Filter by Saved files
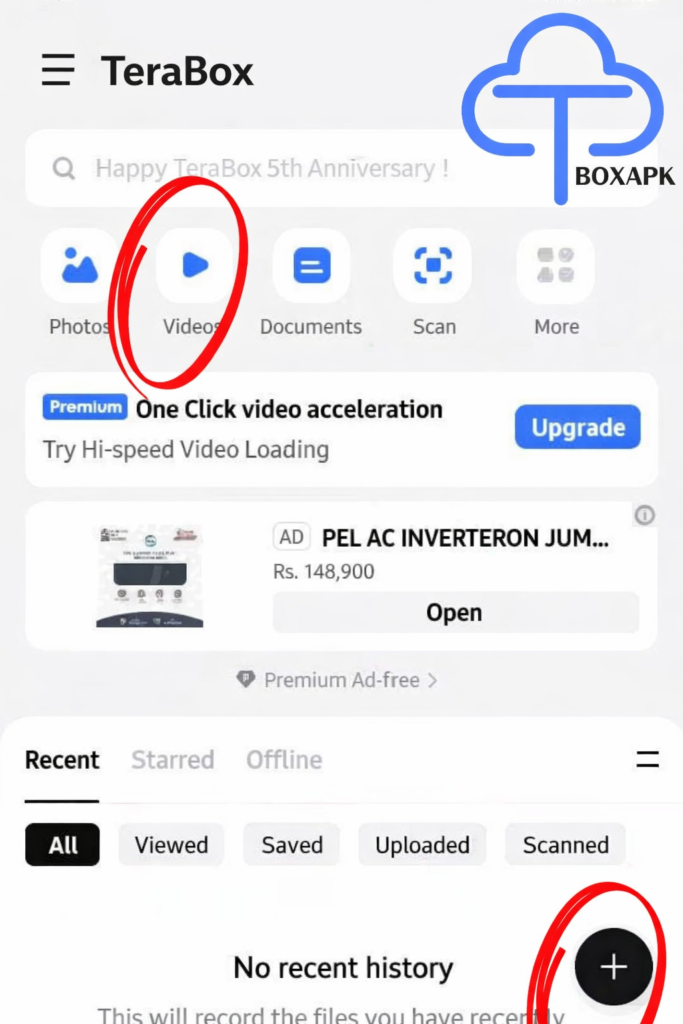The width and height of the screenshot is (683, 1024). click(x=291, y=845)
